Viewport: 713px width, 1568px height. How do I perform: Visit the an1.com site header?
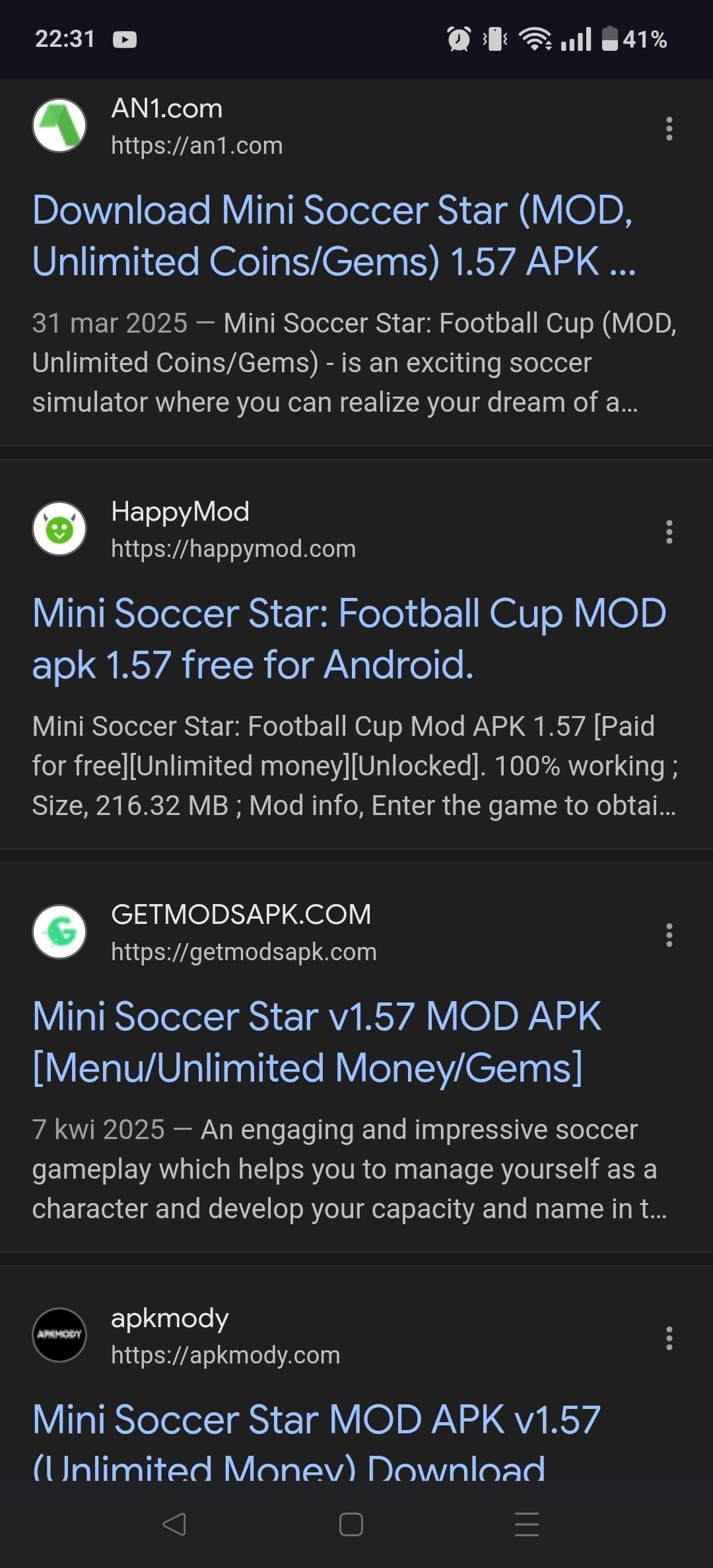pyautogui.click(x=197, y=126)
